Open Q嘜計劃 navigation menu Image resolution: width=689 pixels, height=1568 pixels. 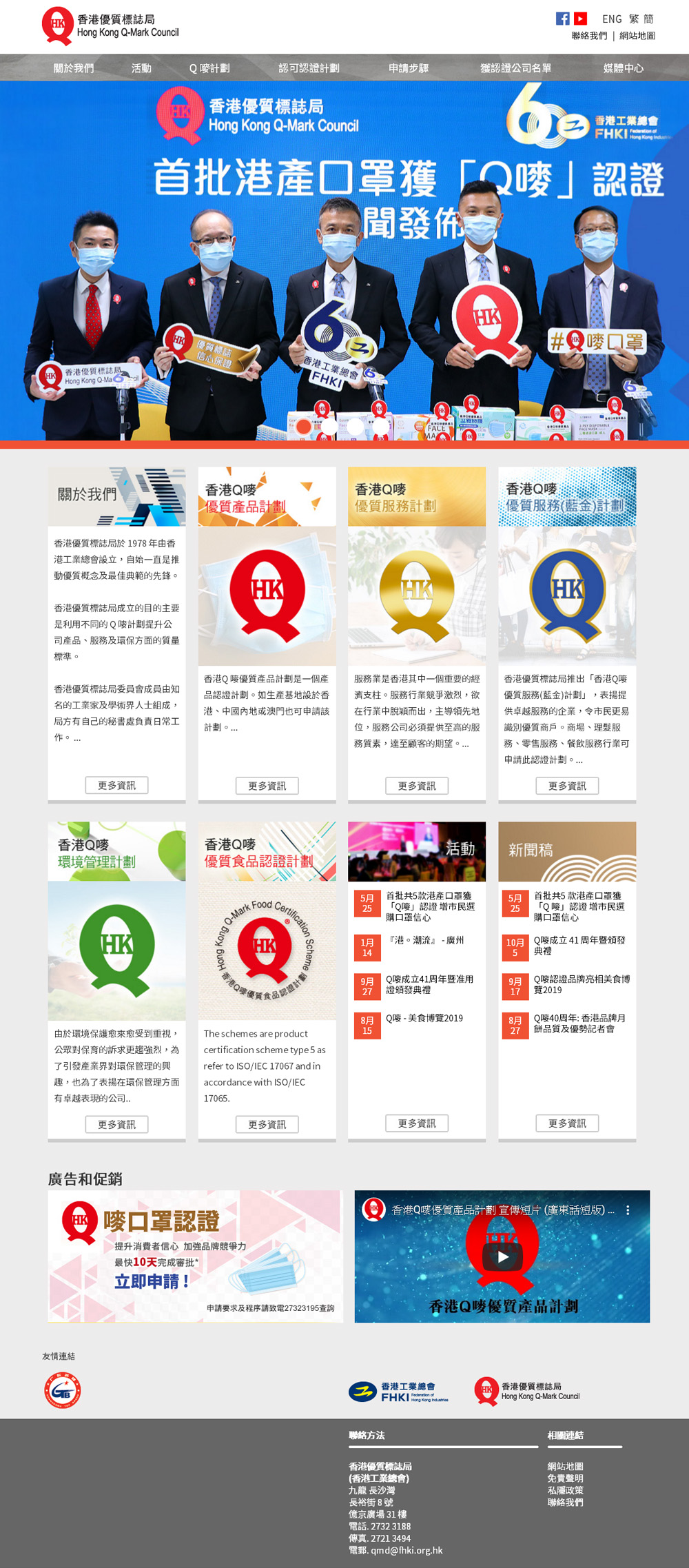click(x=209, y=68)
